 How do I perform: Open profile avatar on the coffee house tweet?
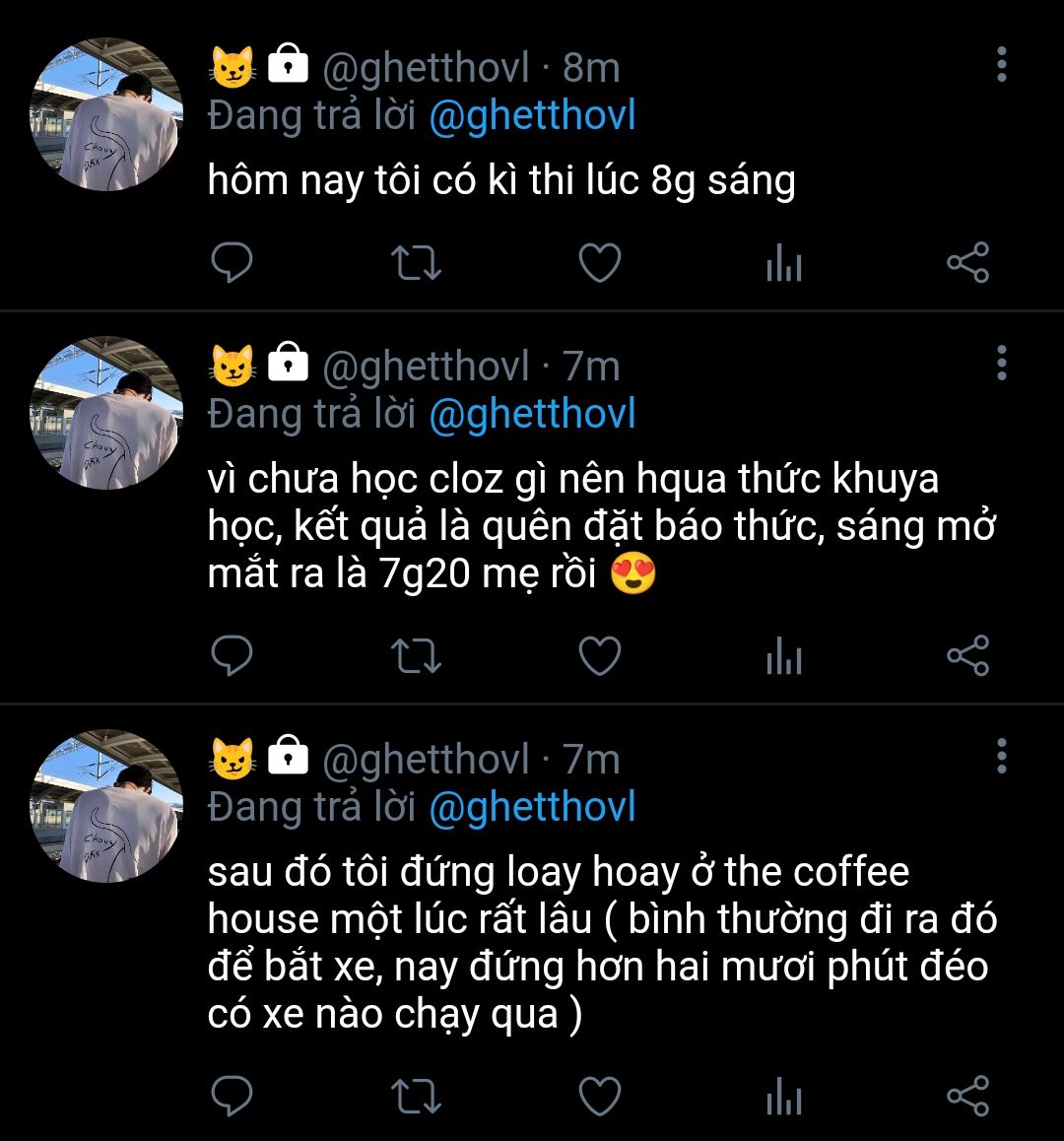coord(106,806)
